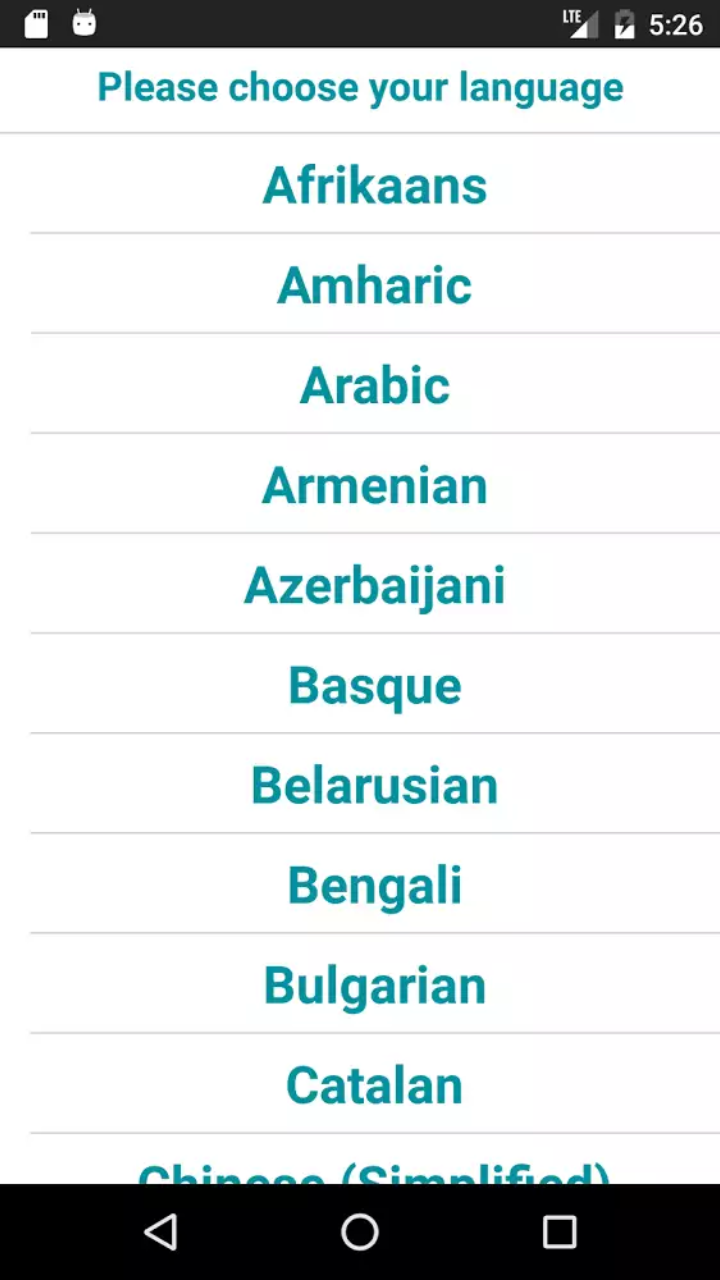The width and height of the screenshot is (720, 1280).
Task: Open recent apps from the navigation bar
Action: click(559, 1232)
